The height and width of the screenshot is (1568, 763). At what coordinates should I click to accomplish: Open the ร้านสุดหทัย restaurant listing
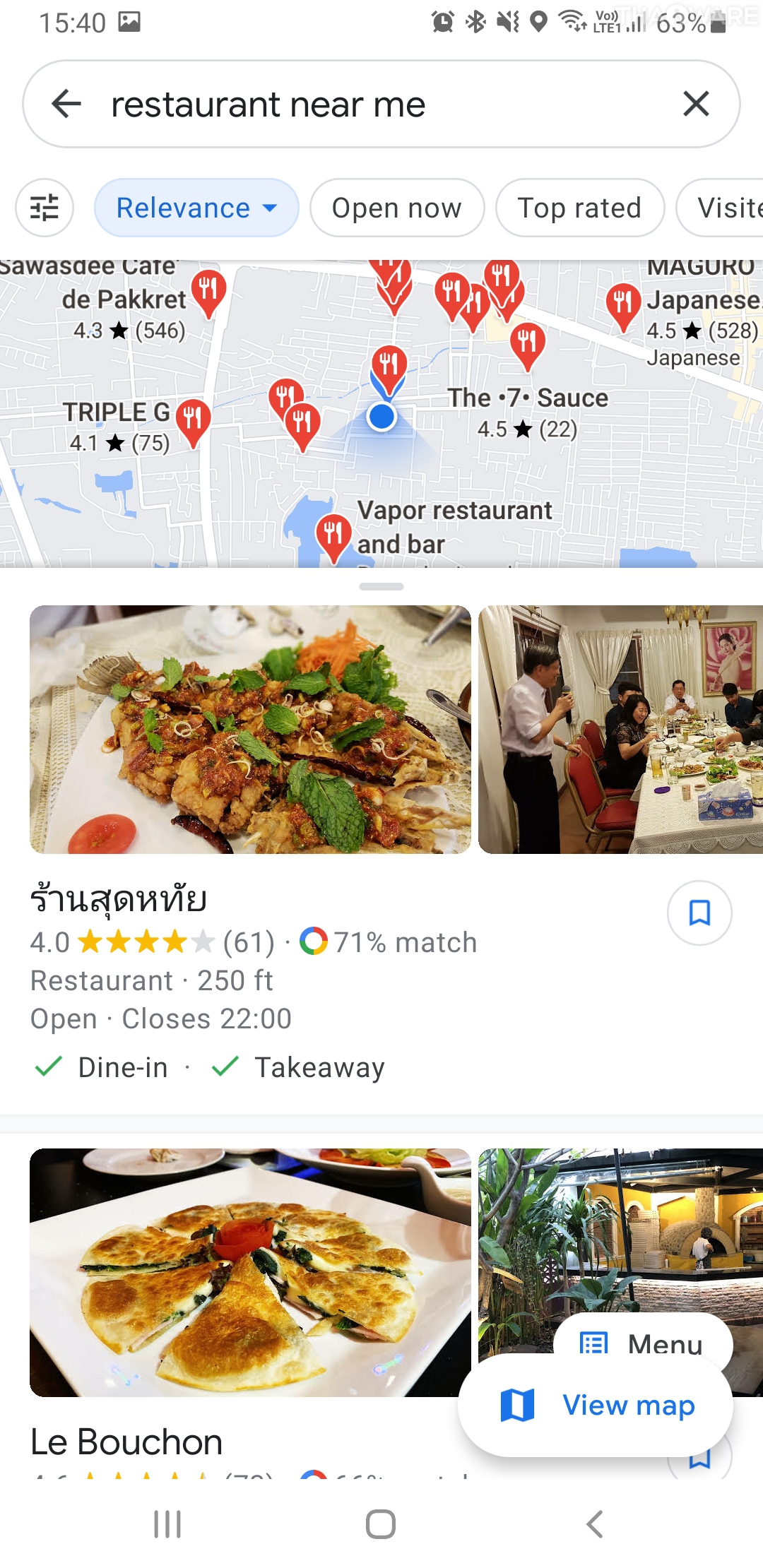pos(119,899)
